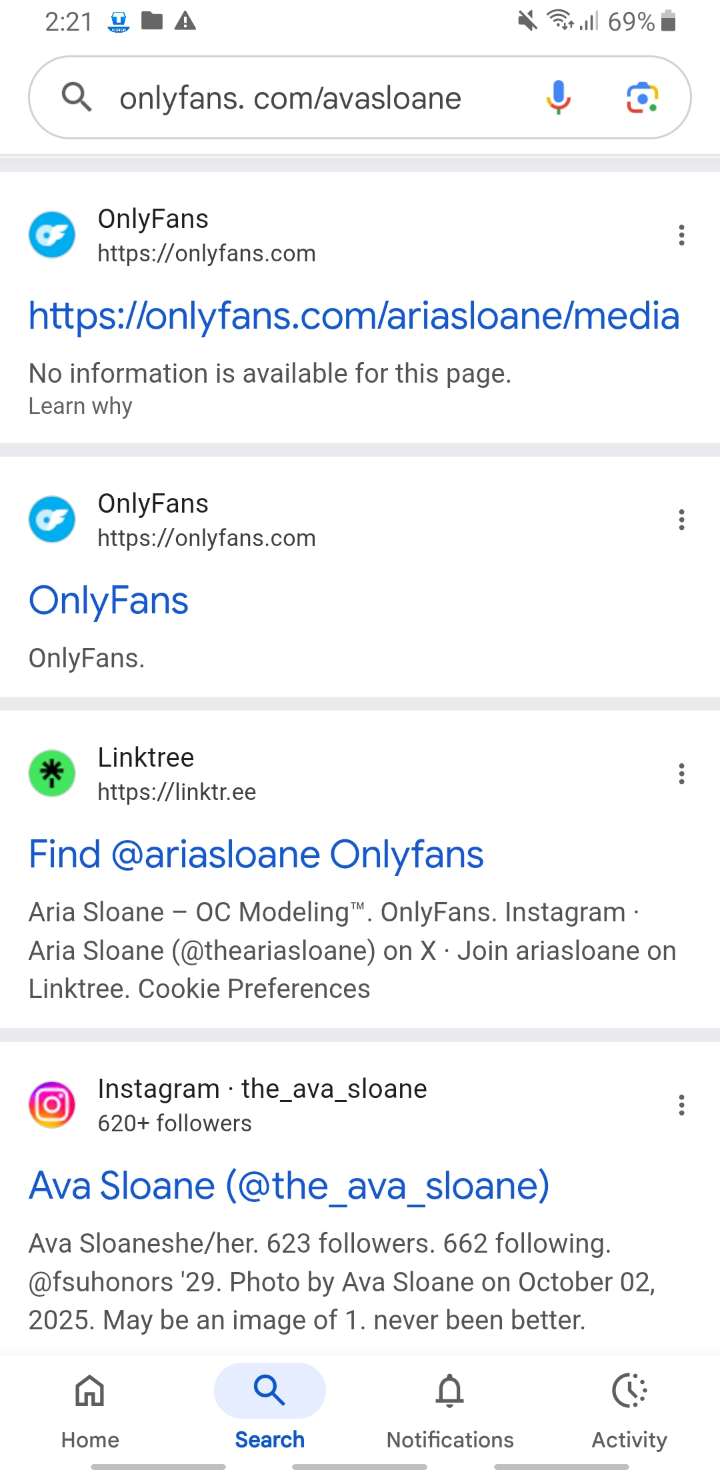Open Google Lens camera search

pyautogui.click(x=641, y=98)
